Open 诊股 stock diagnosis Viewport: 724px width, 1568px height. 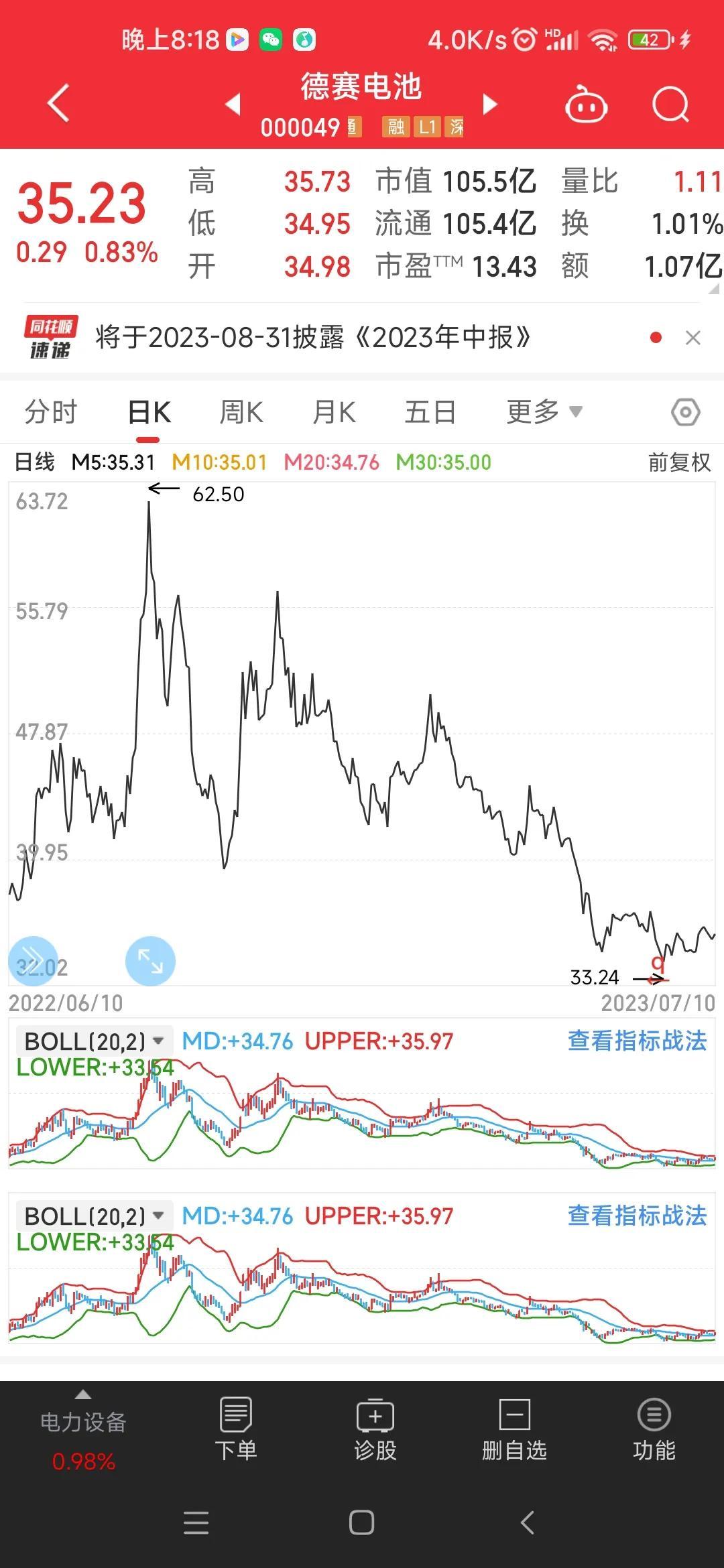[375, 1429]
